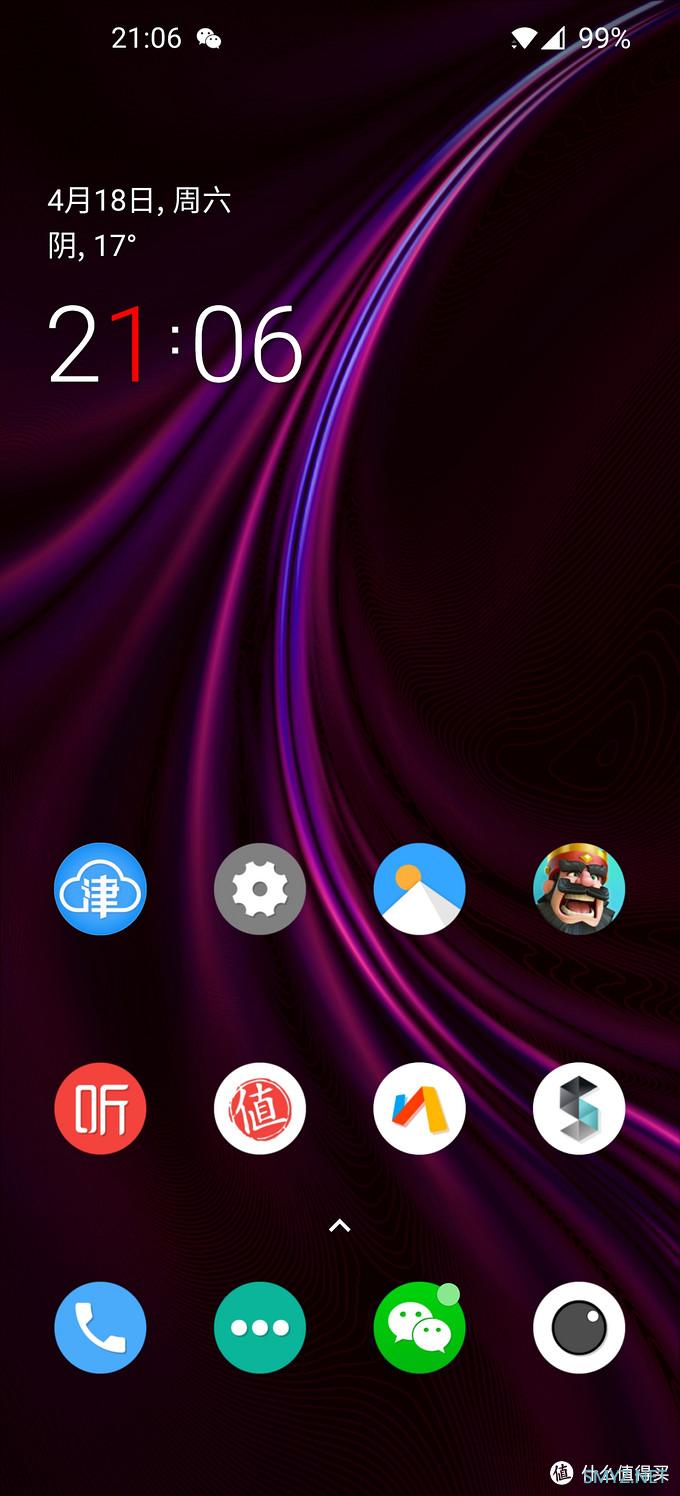Expand the app drawer arrow
The width and height of the screenshot is (680, 1496).
(x=340, y=1225)
